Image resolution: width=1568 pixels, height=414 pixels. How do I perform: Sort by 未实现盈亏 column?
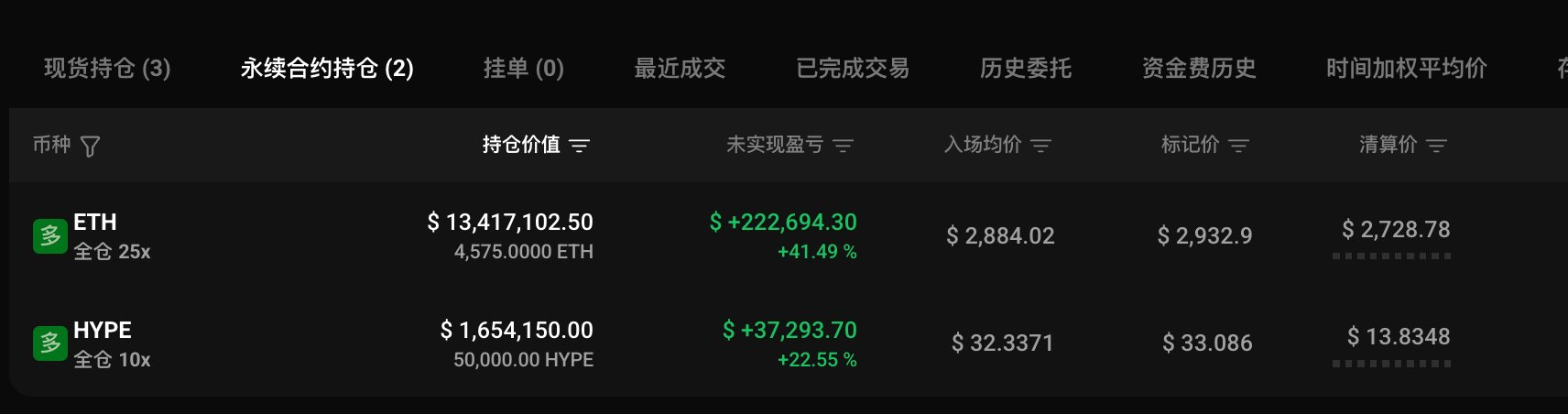[x=789, y=145]
